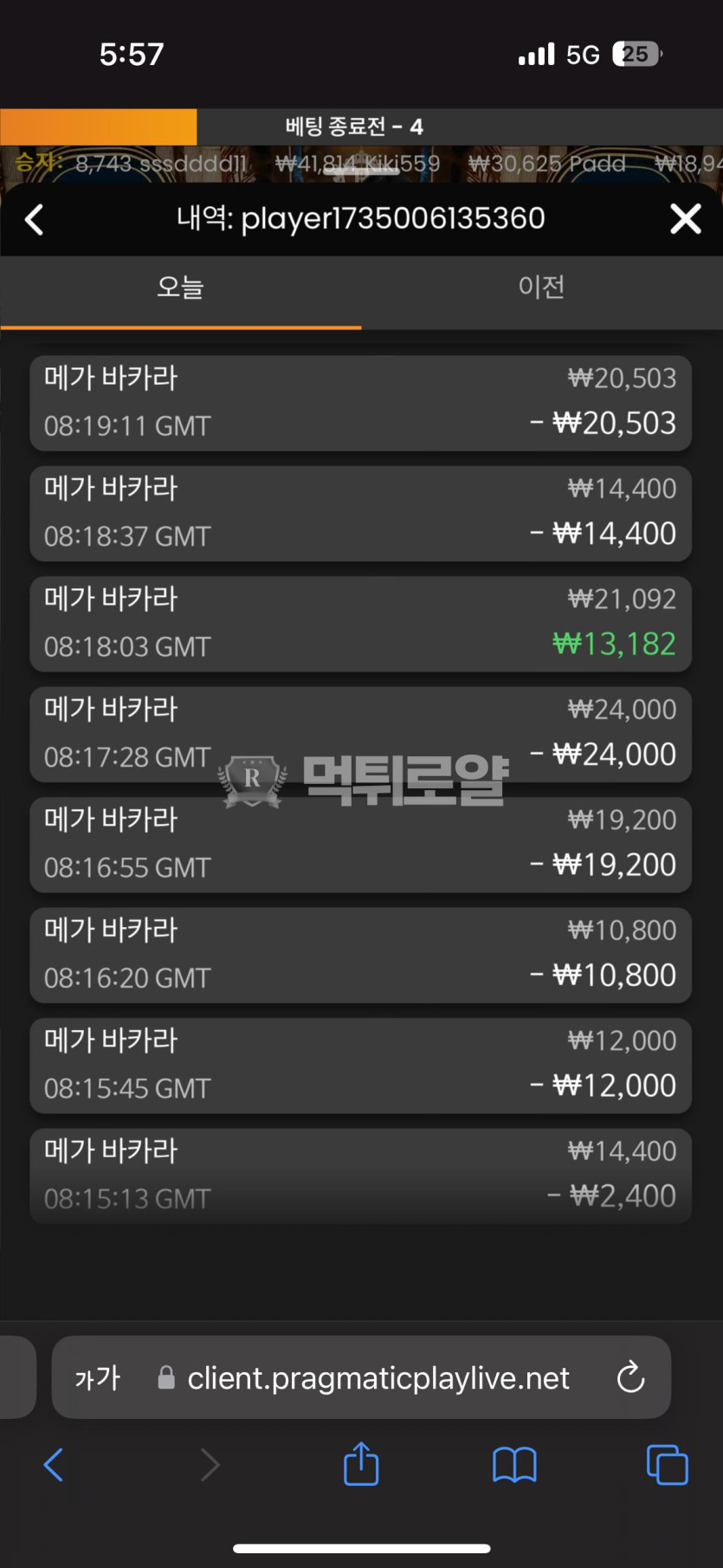Open the 08:19:11 GMT bet record
Image resolution: width=723 pixels, height=1568 pixels.
(x=360, y=403)
